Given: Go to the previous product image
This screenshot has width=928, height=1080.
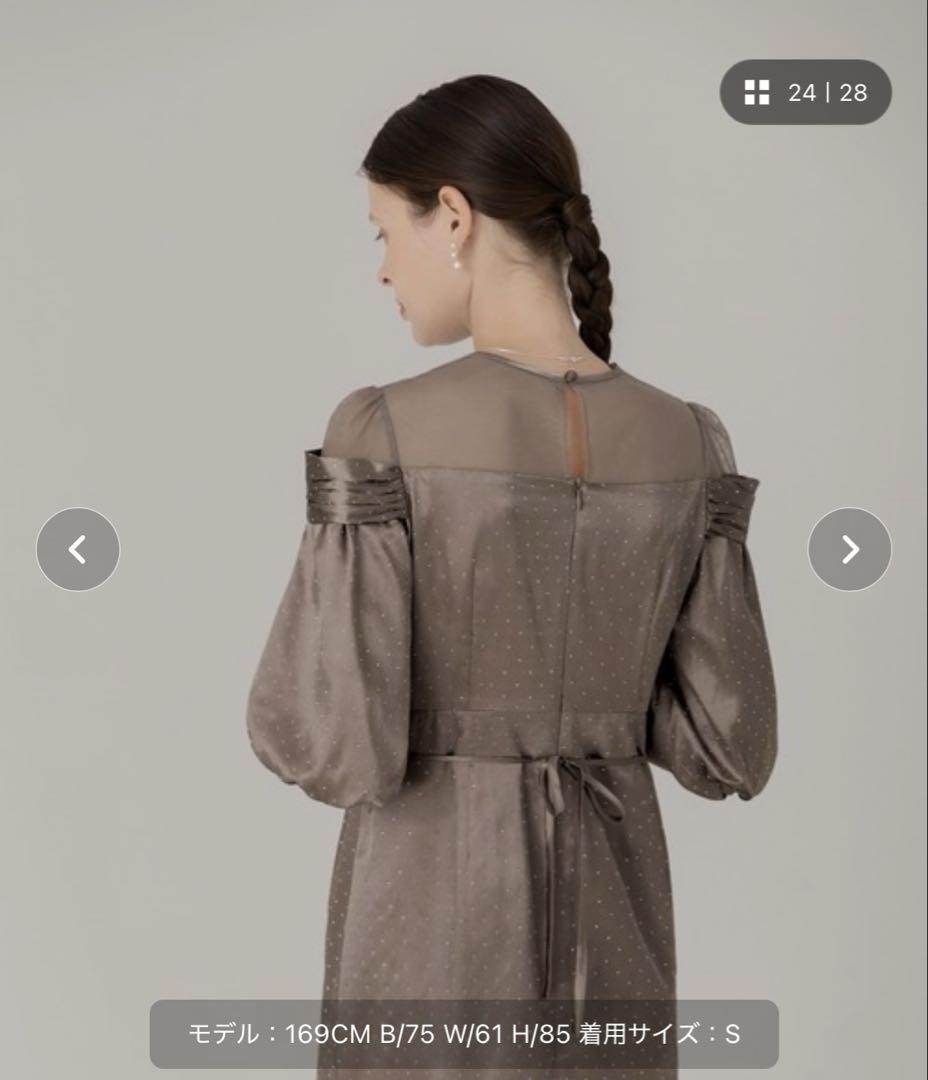Looking at the screenshot, I should 78,549.
